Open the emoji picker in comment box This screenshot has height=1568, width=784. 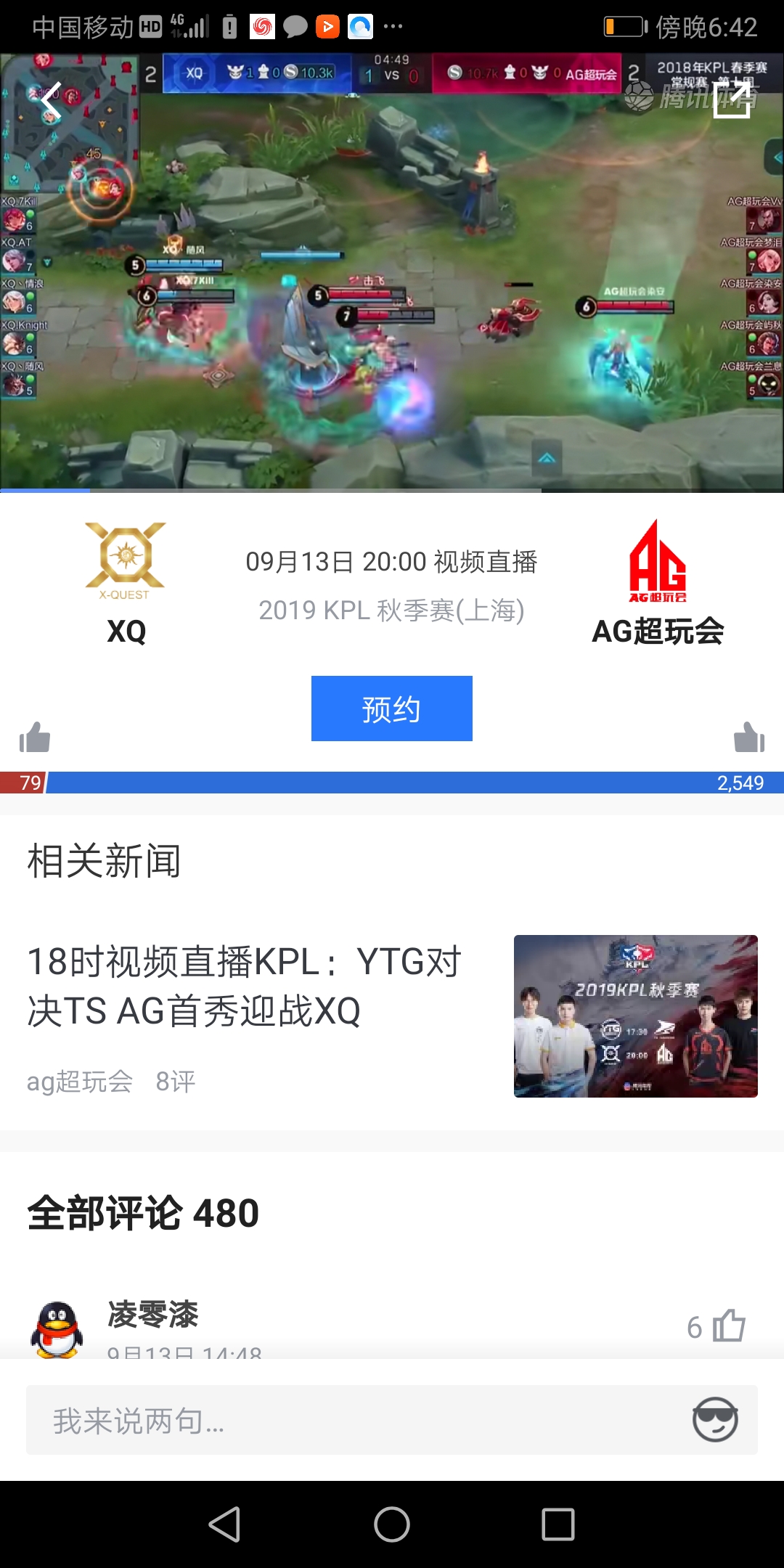[715, 1419]
